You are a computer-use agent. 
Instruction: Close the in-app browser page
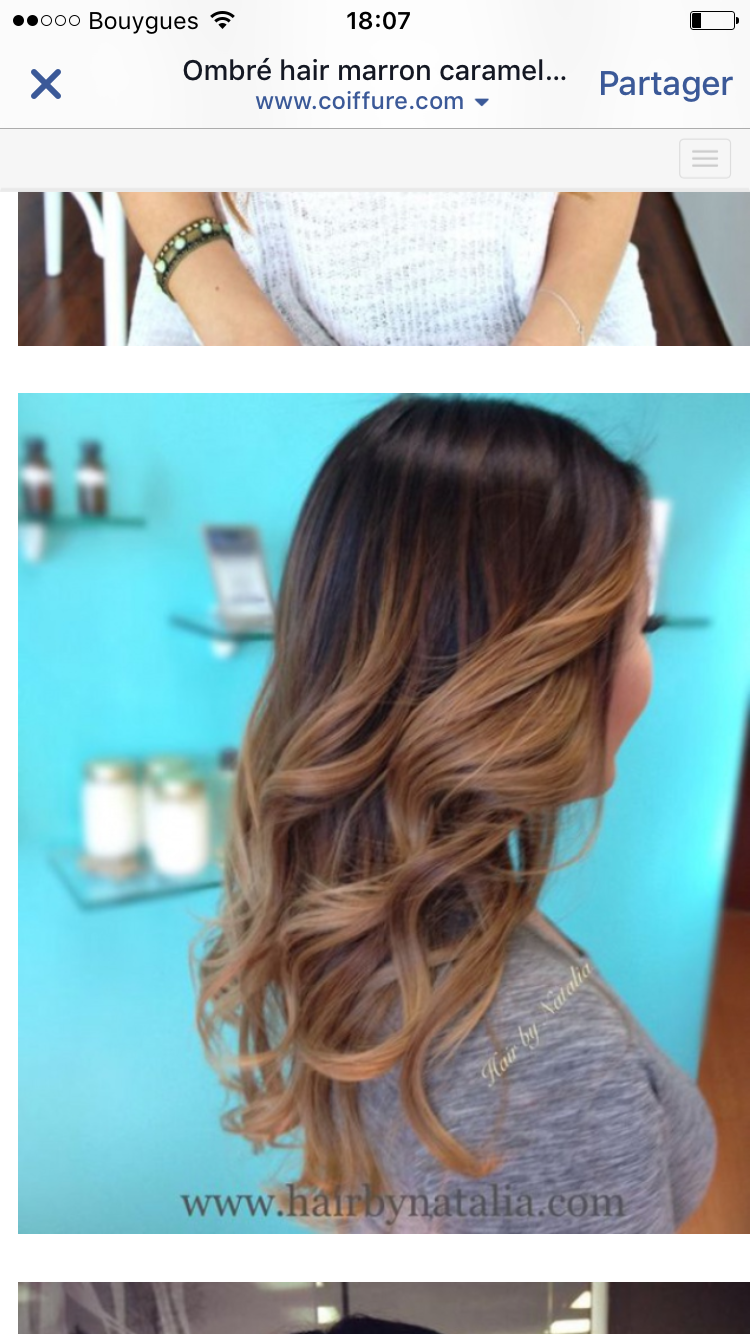point(46,84)
